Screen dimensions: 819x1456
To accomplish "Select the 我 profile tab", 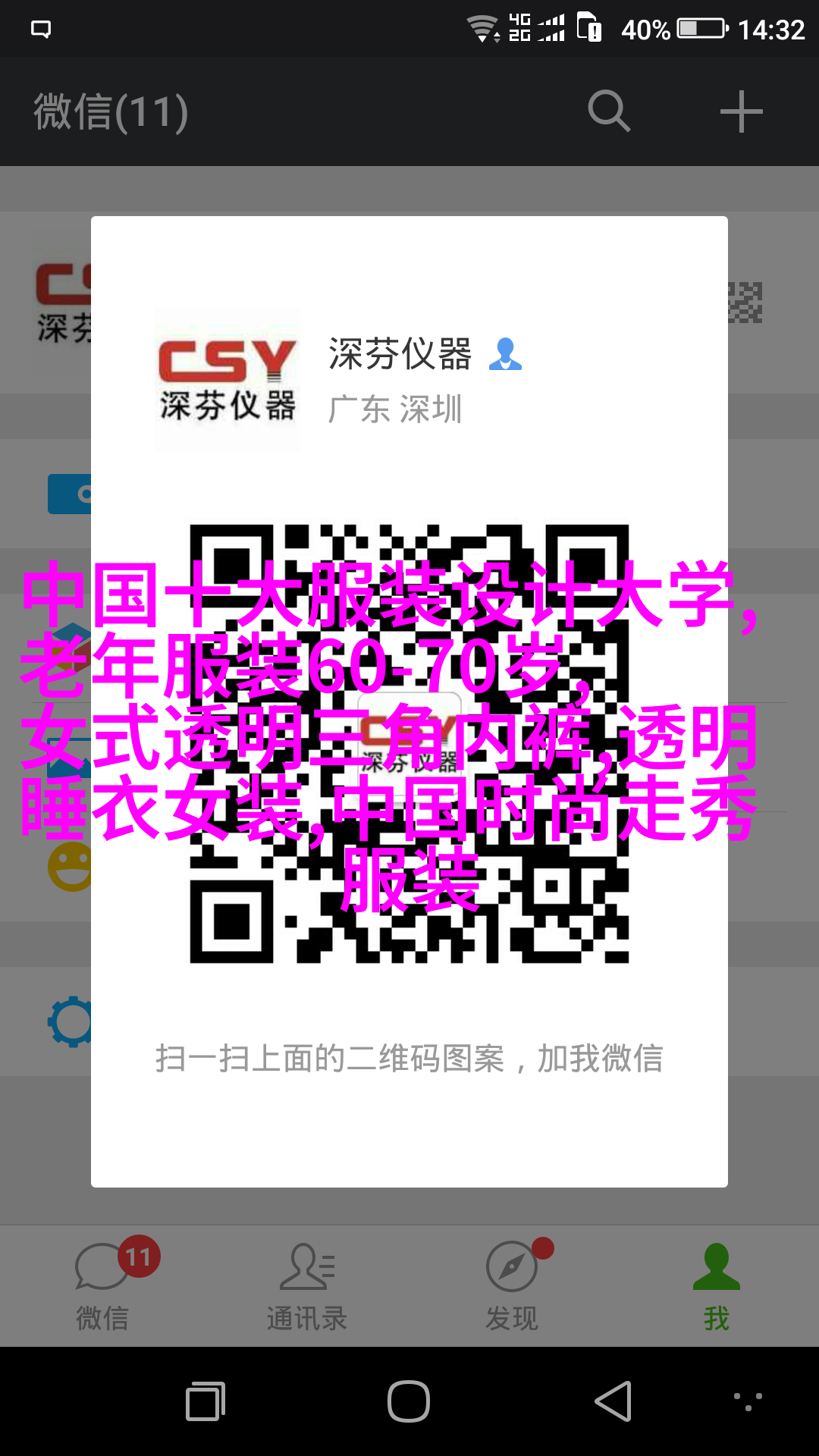I will tap(716, 1287).
